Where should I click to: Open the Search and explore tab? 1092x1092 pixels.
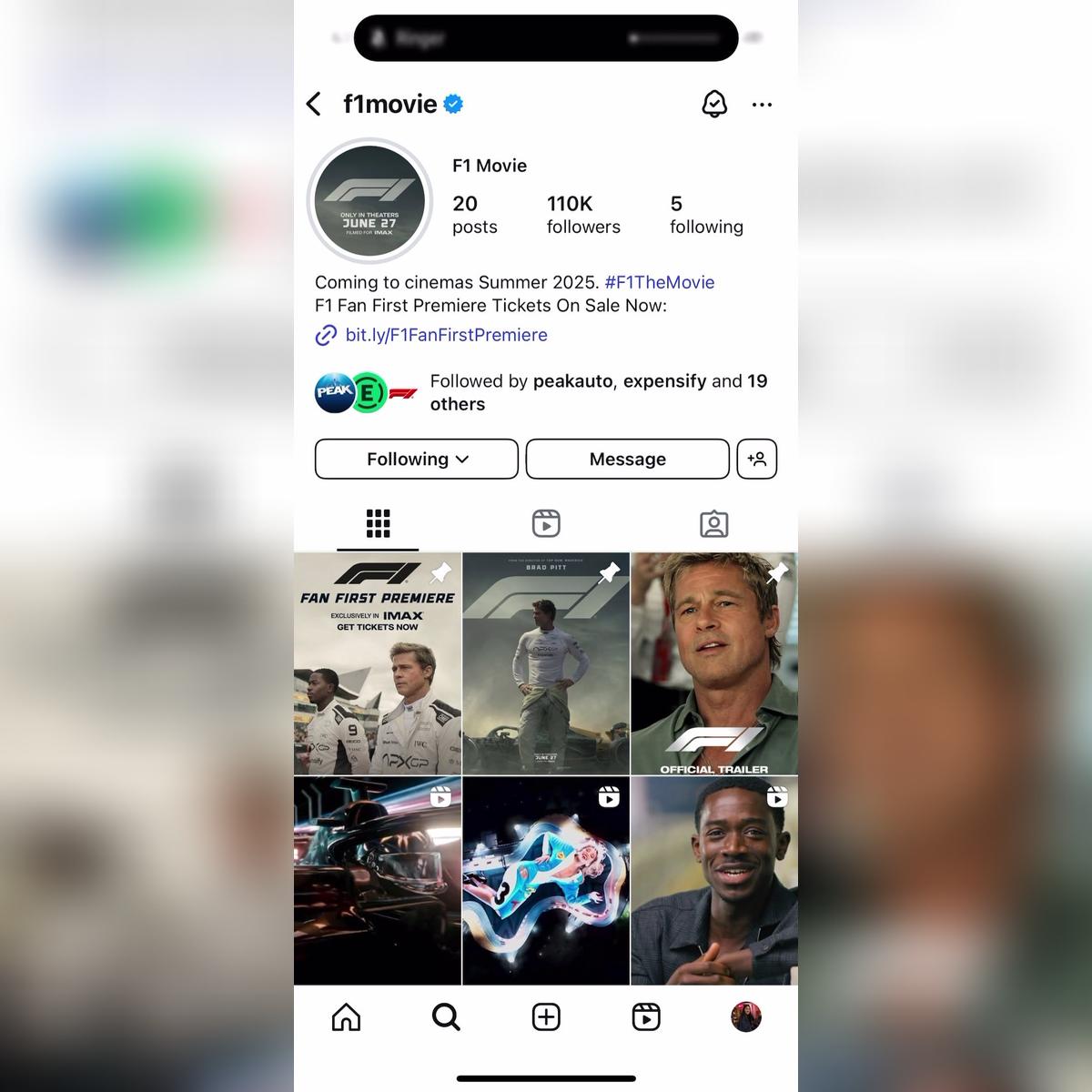tap(446, 1016)
